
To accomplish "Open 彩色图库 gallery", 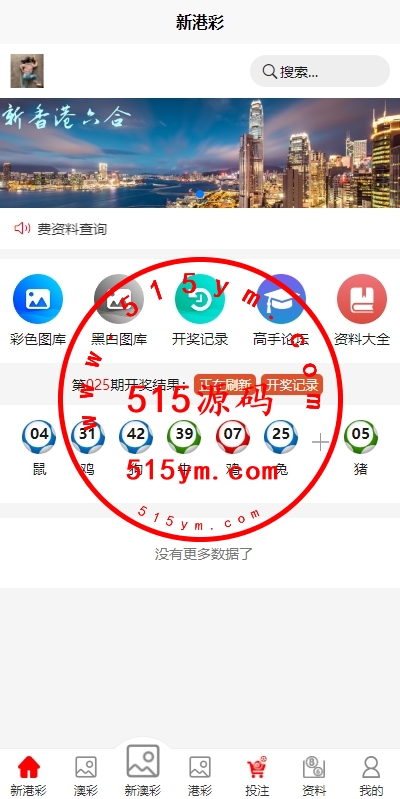I will point(38,310).
